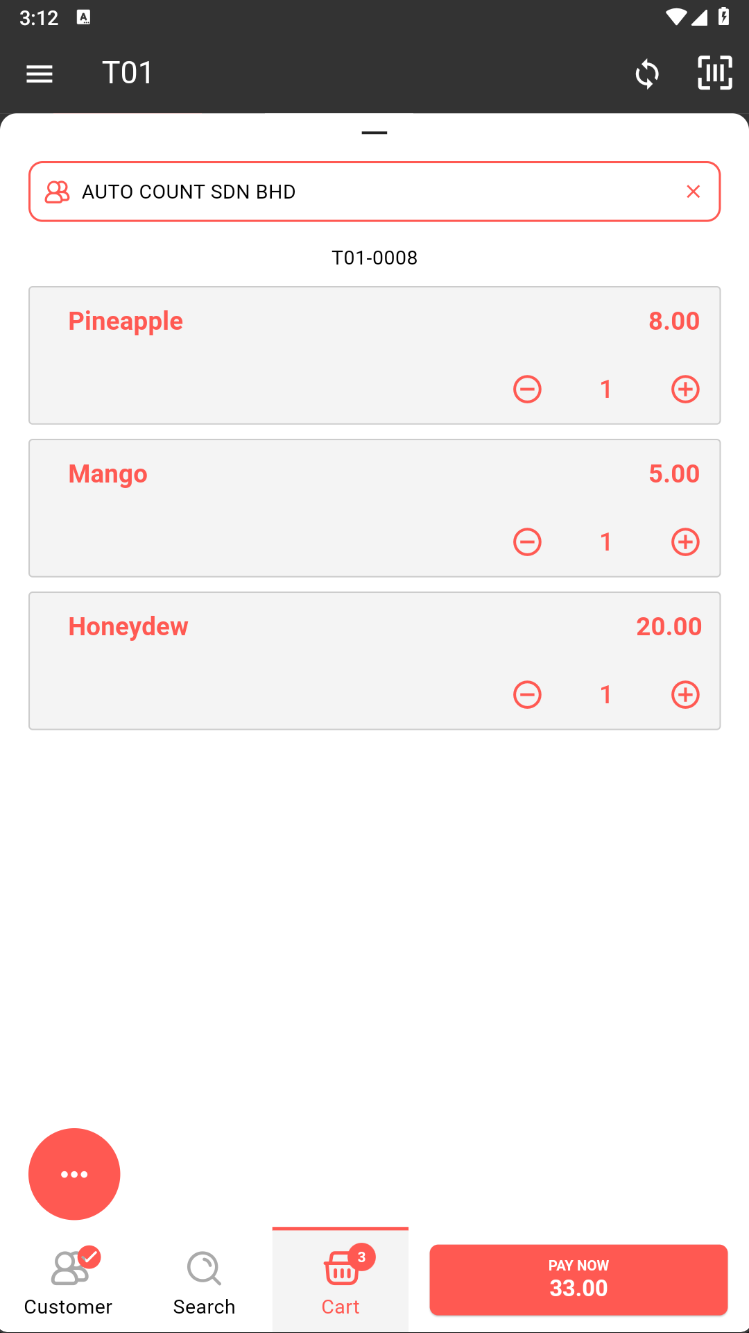The image size is (749, 1333).
Task: Open the Pineapple item card
Action: tap(280, 340)
